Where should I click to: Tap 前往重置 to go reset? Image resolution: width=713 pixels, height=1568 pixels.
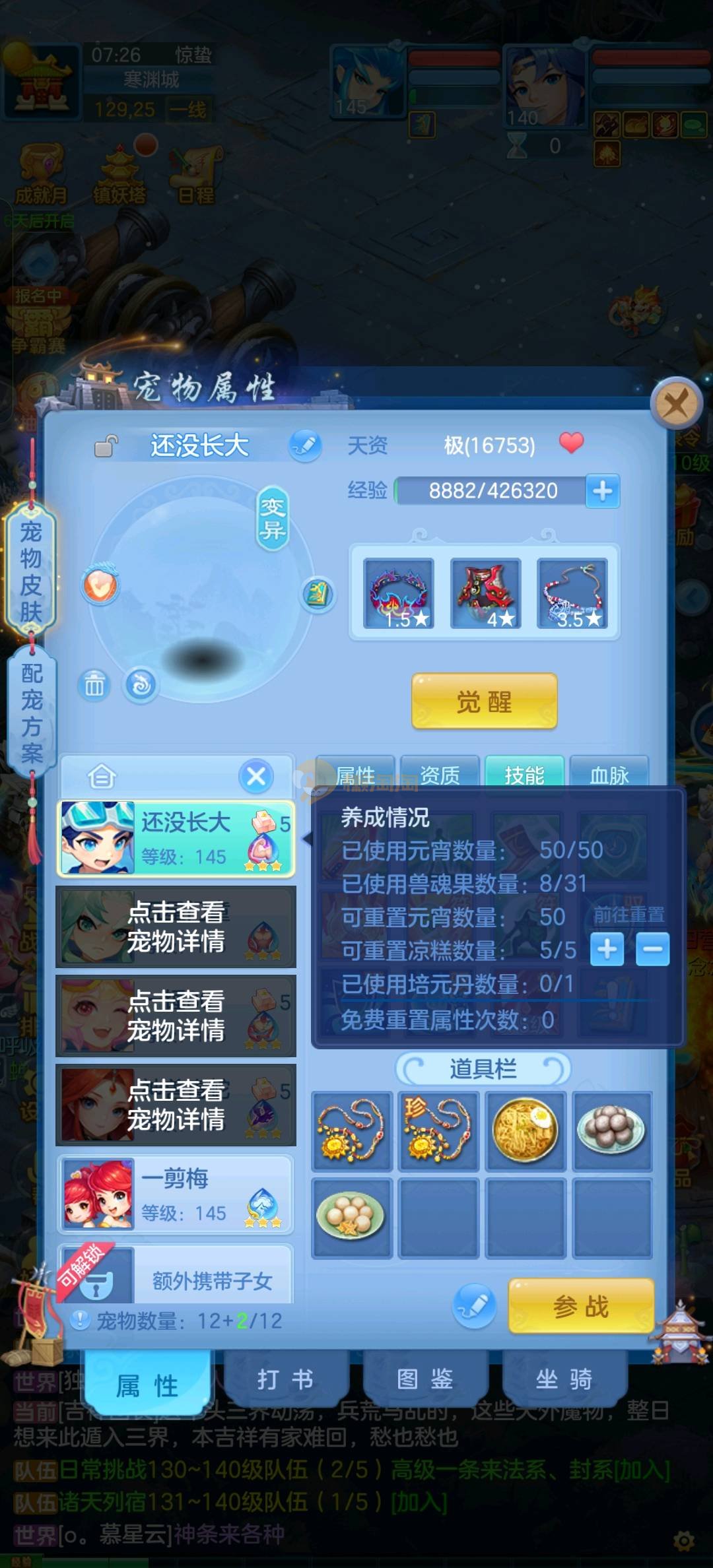point(628,915)
